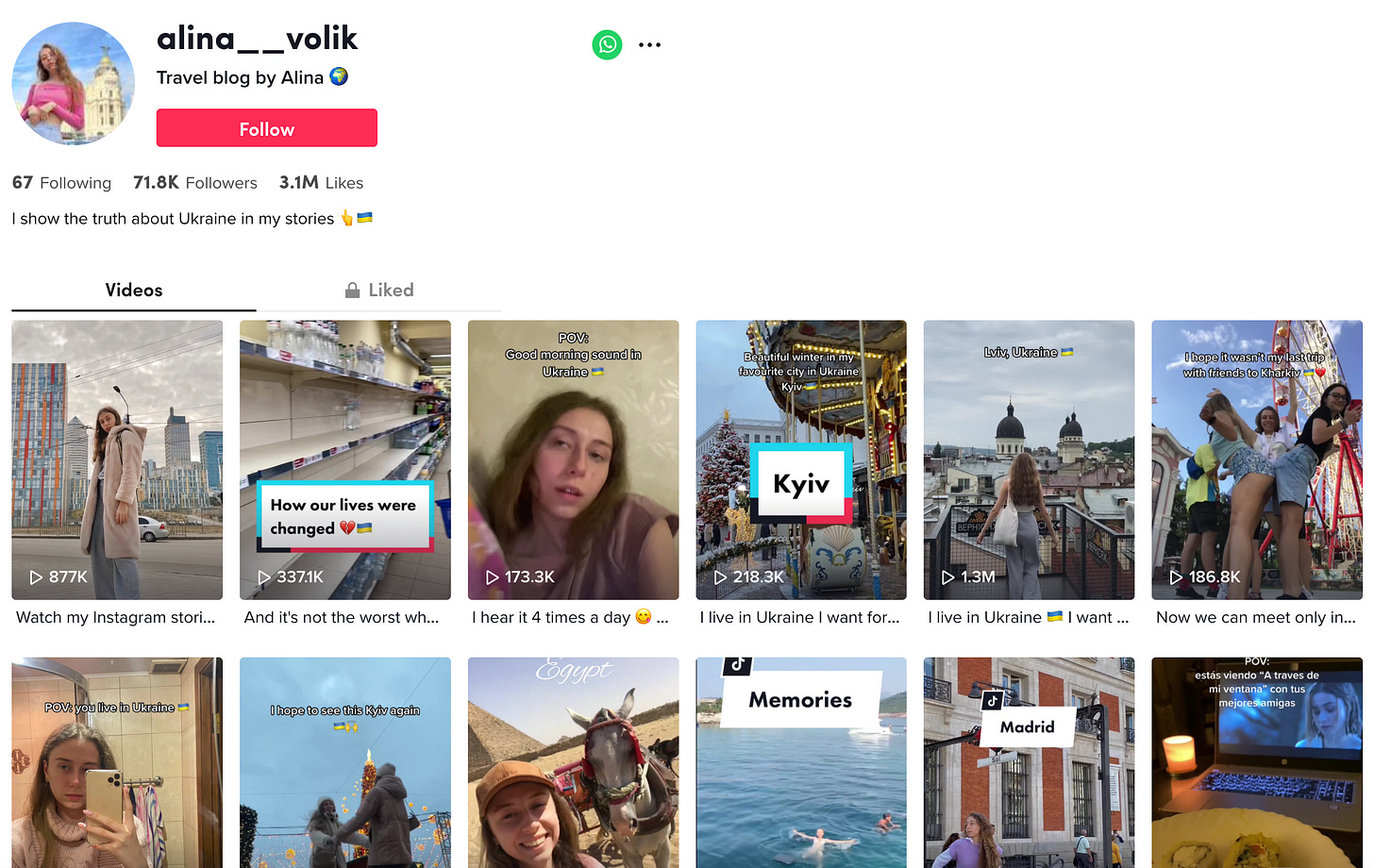View the 67 Following list
1374x868 pixels.
[61, 183]
